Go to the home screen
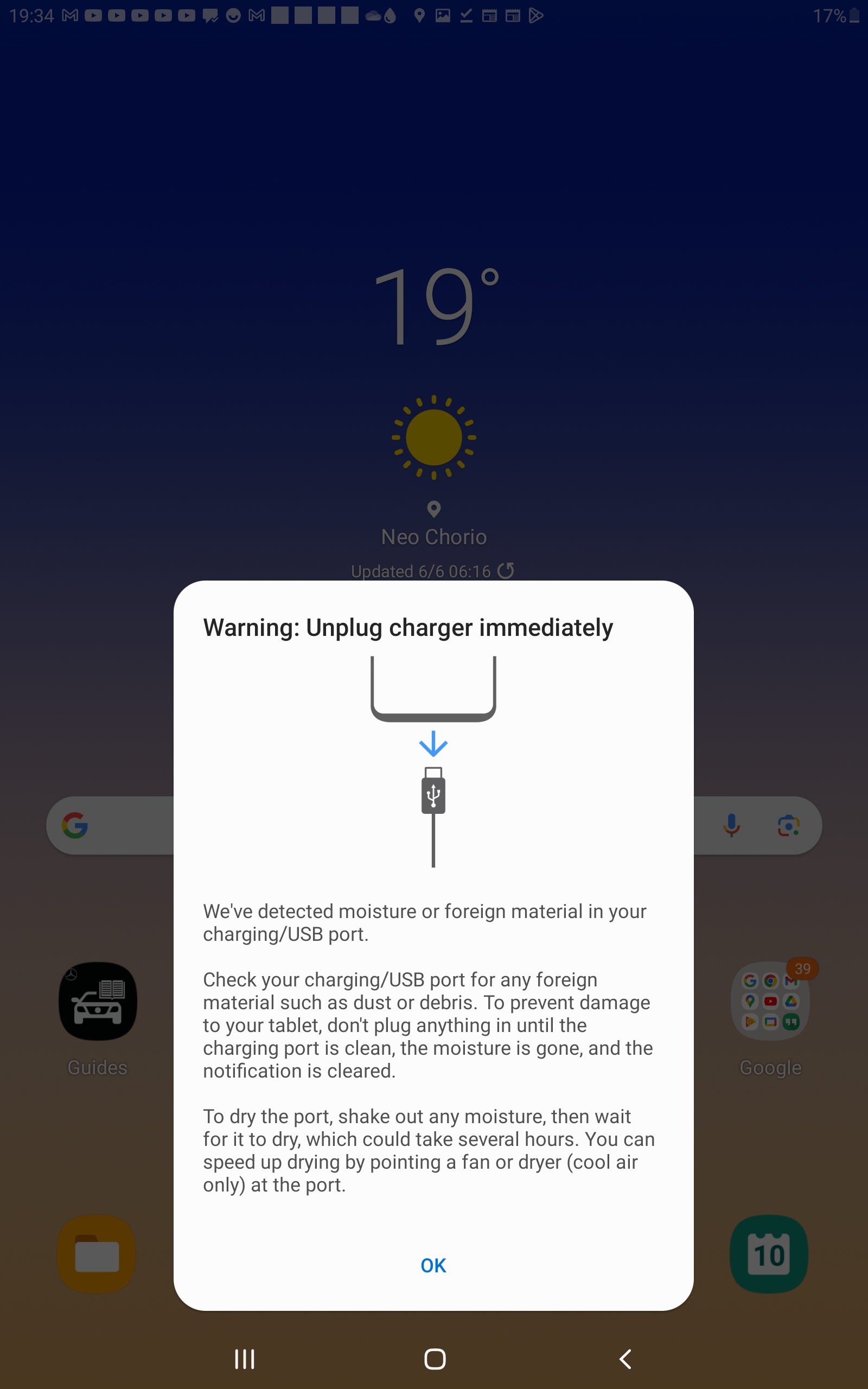 click(x=435, y=1359)
